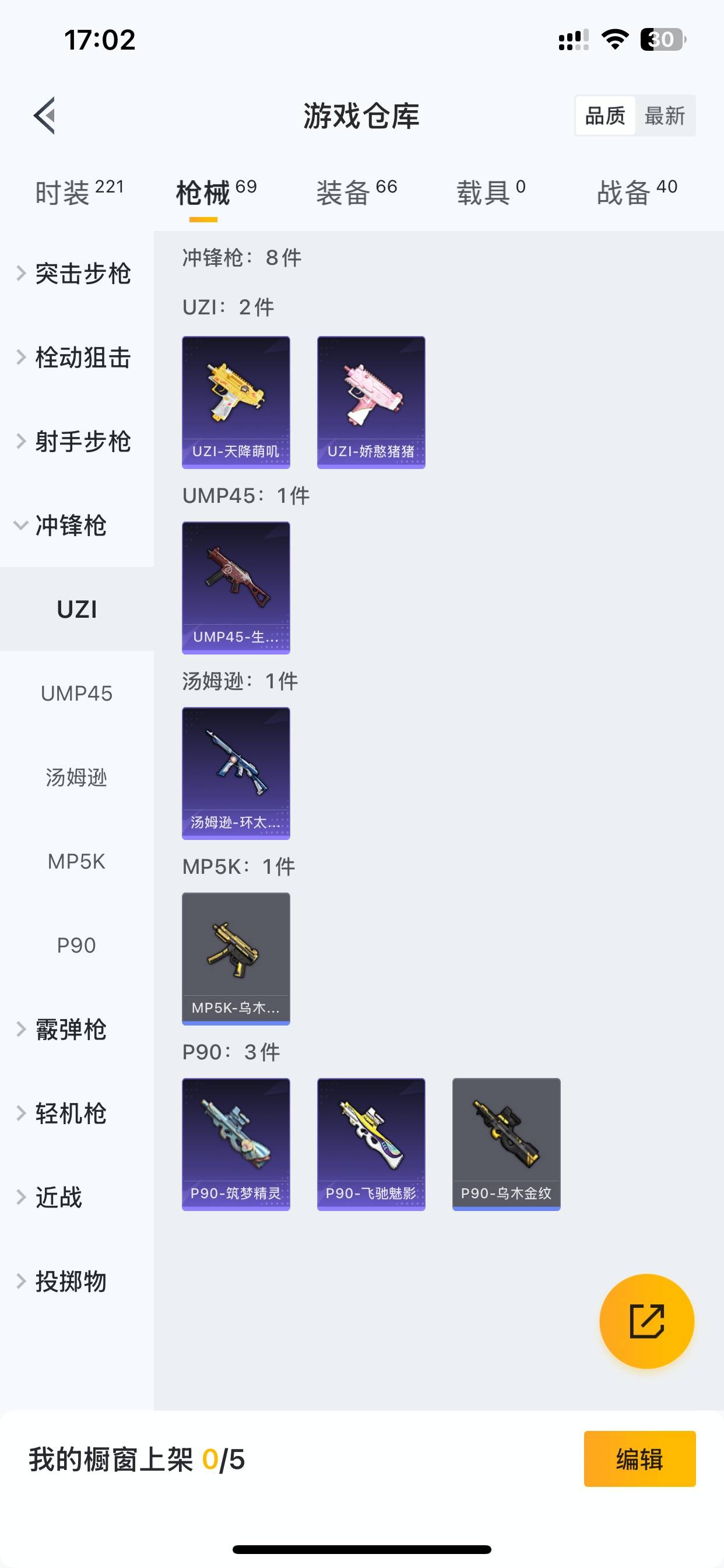Sort items by 最新
The width and height of the screenshot is (724, 1568).
pos(665,116)
